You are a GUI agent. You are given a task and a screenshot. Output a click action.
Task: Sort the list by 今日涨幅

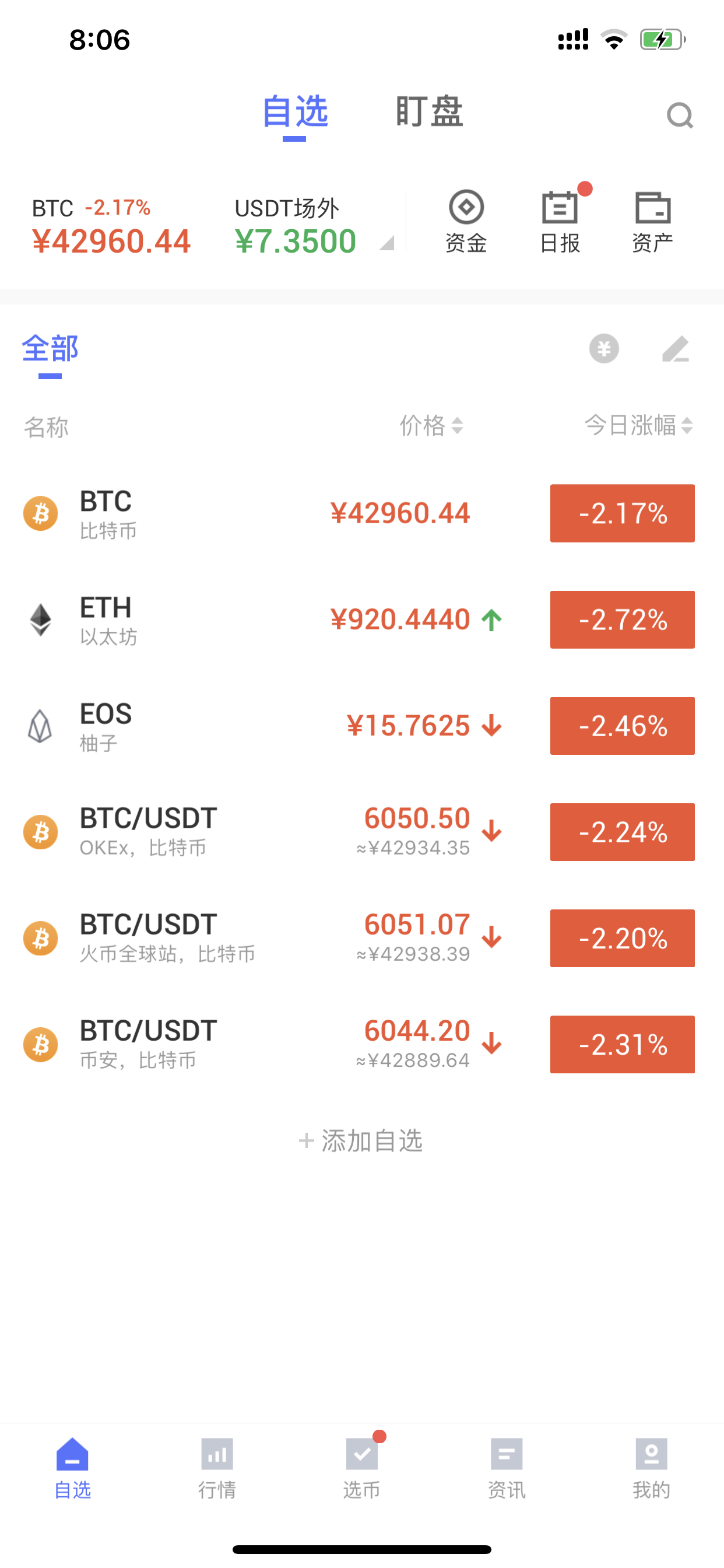pos(639,425)
